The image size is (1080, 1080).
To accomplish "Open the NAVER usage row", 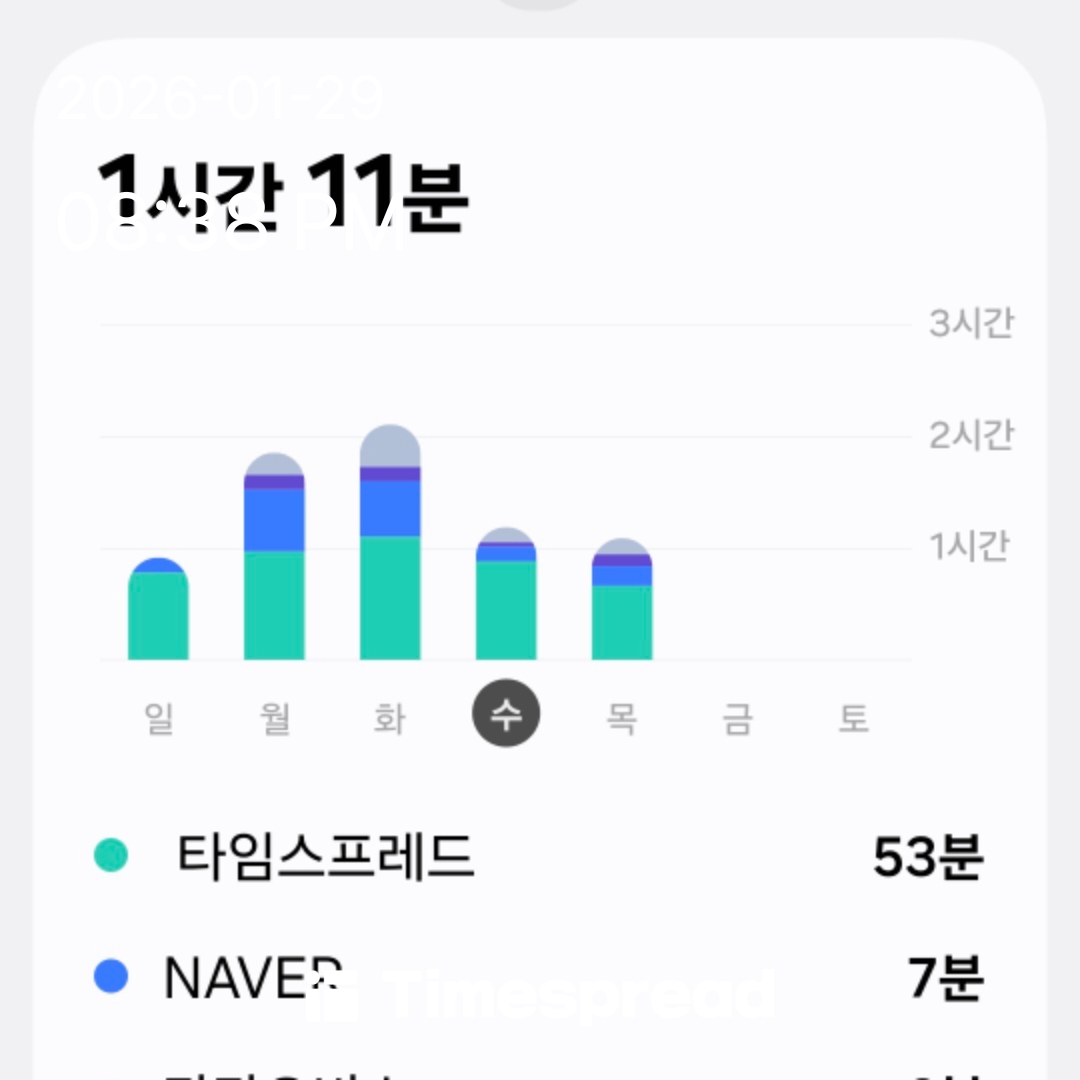I will coord(540,977).
